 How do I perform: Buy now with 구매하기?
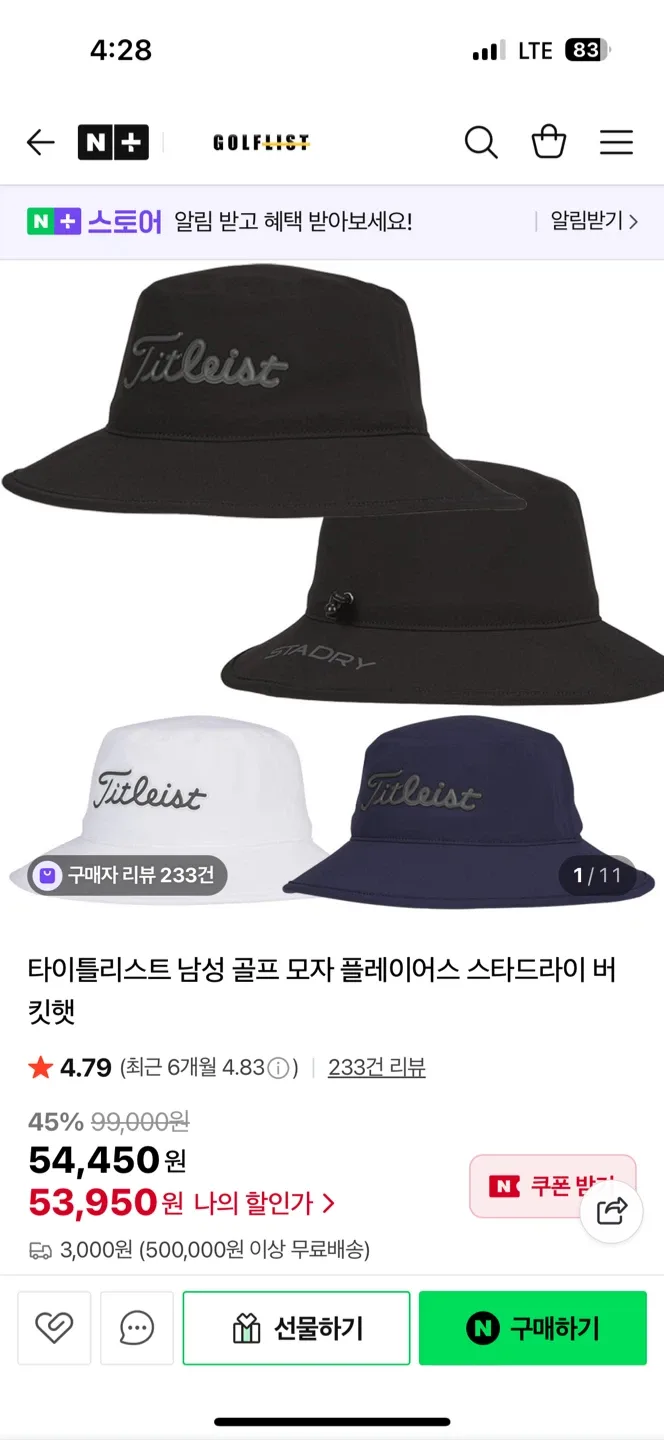pyautogui.click(x=532, y=1328)
